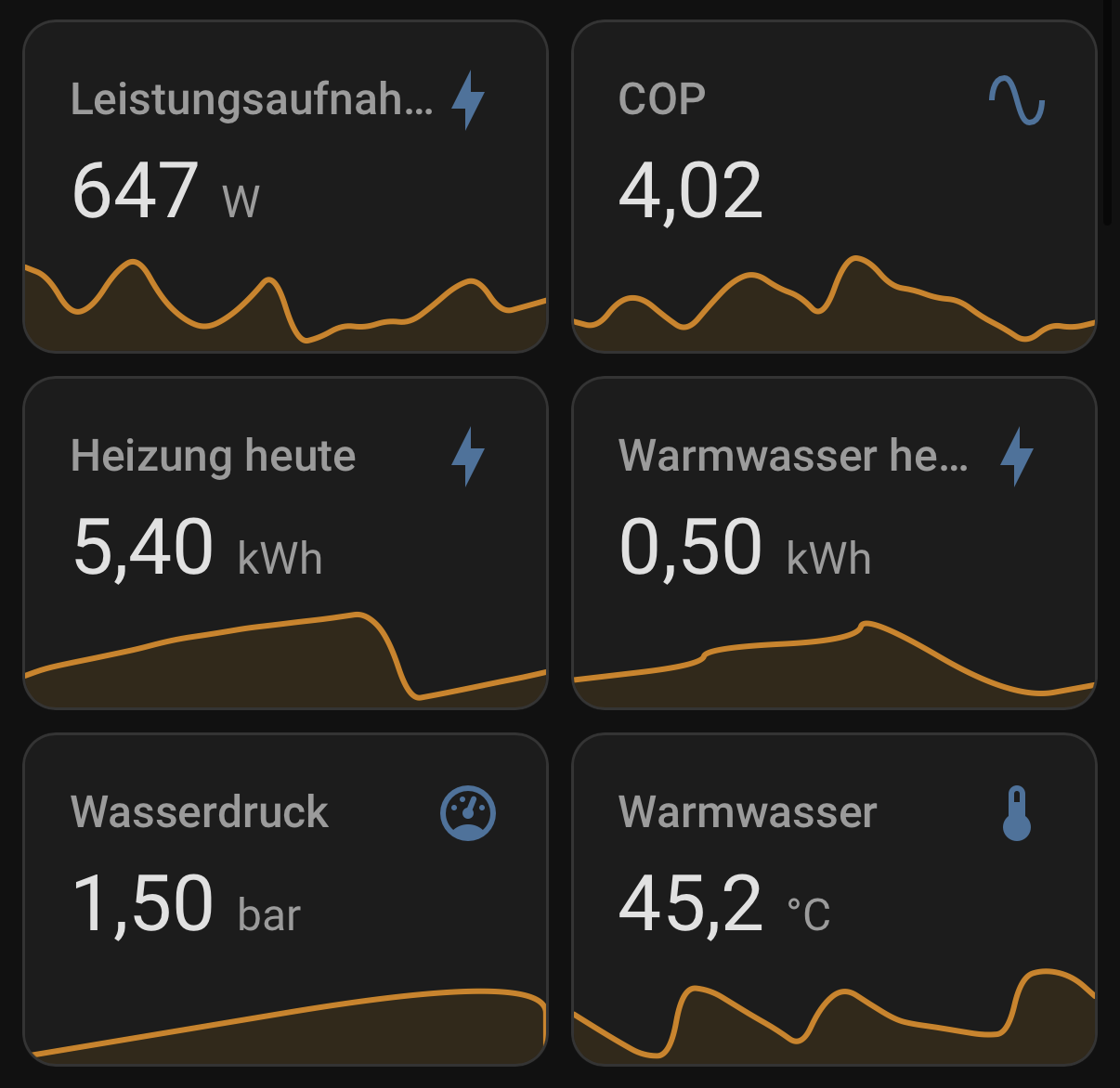Screen dimensions: 1120x1088
Task: Open the Warmwasser heute energy card
Action: click(834, 543)
